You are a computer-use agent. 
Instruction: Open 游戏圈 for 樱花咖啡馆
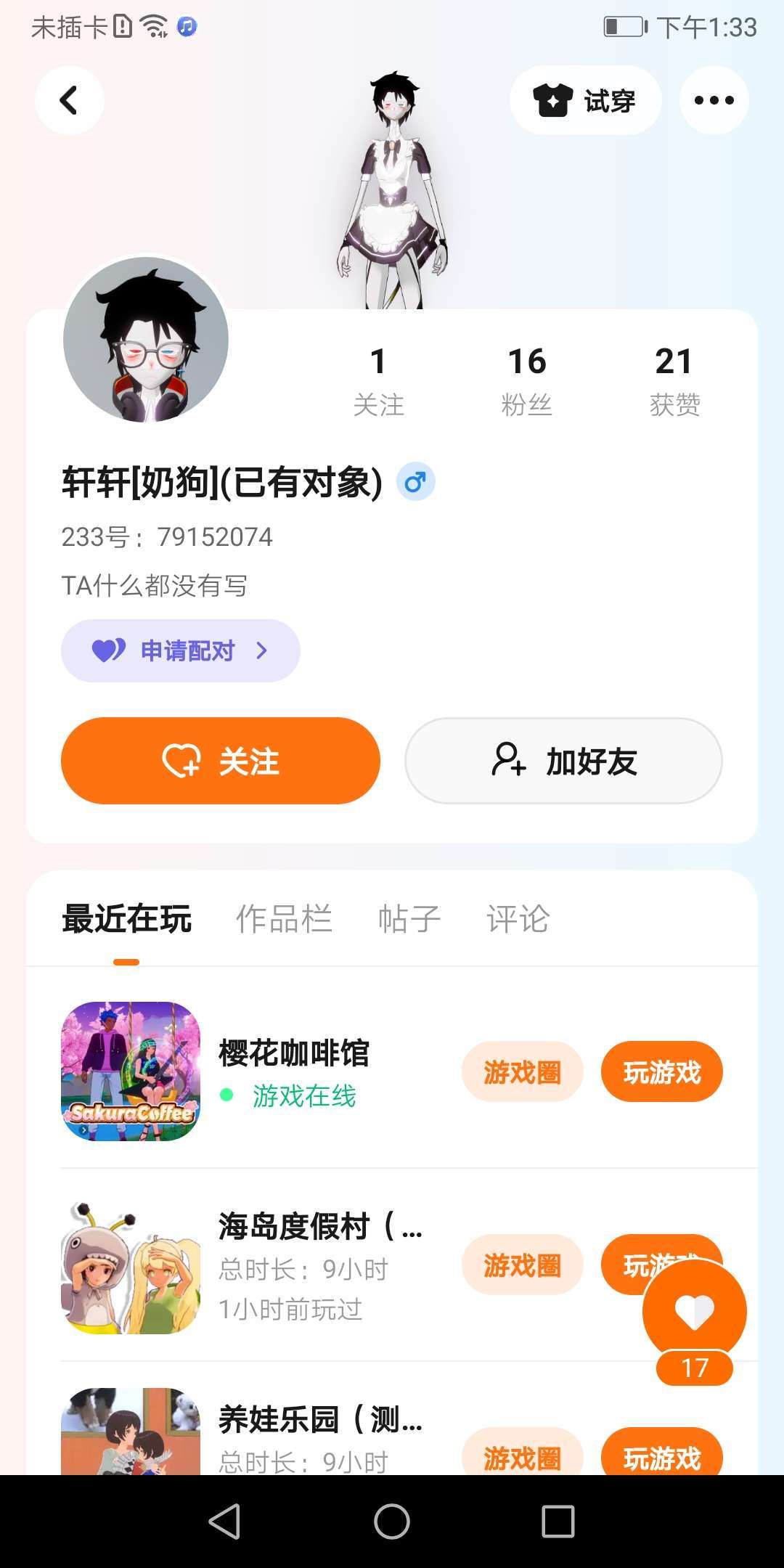coord(522,1072)
